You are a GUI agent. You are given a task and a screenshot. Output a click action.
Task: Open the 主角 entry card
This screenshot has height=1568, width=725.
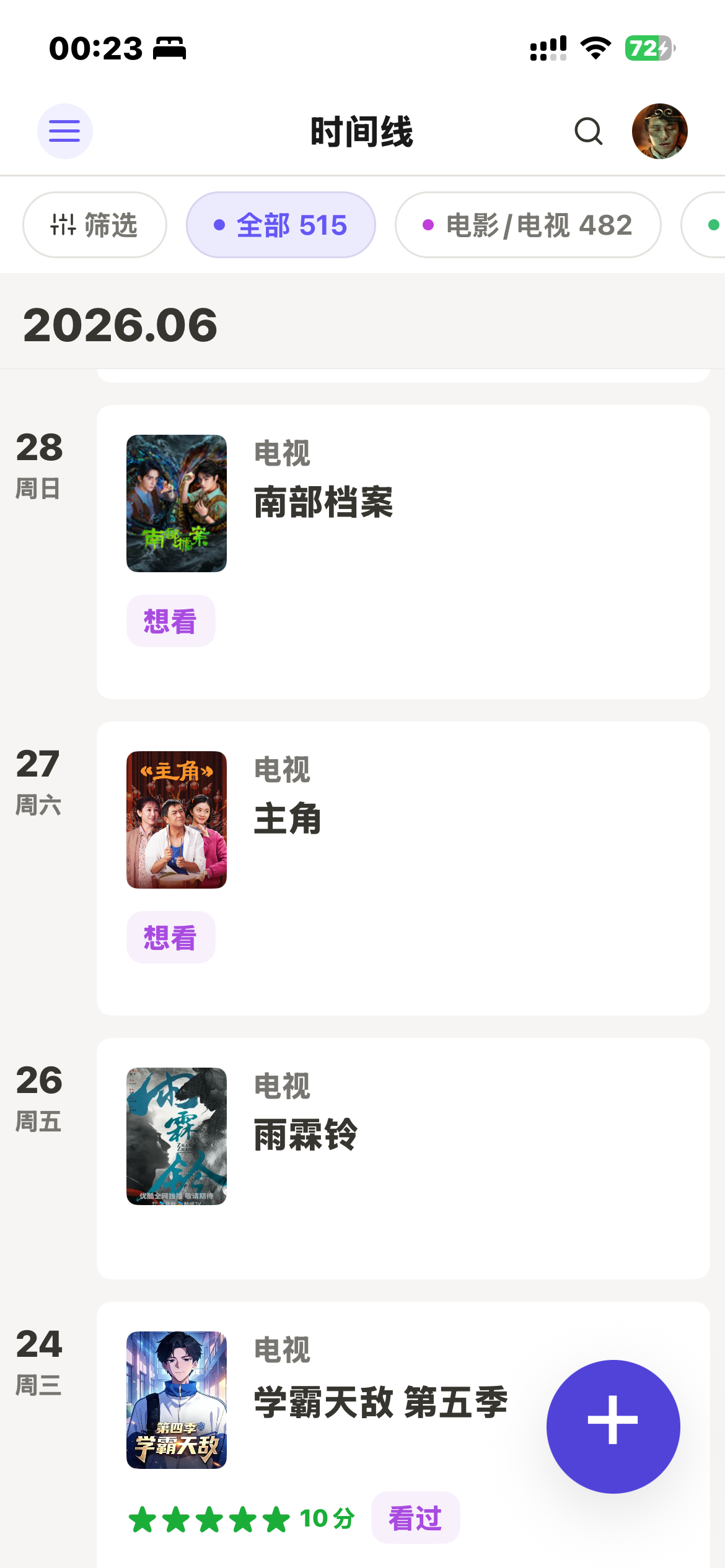coord(403,868)
